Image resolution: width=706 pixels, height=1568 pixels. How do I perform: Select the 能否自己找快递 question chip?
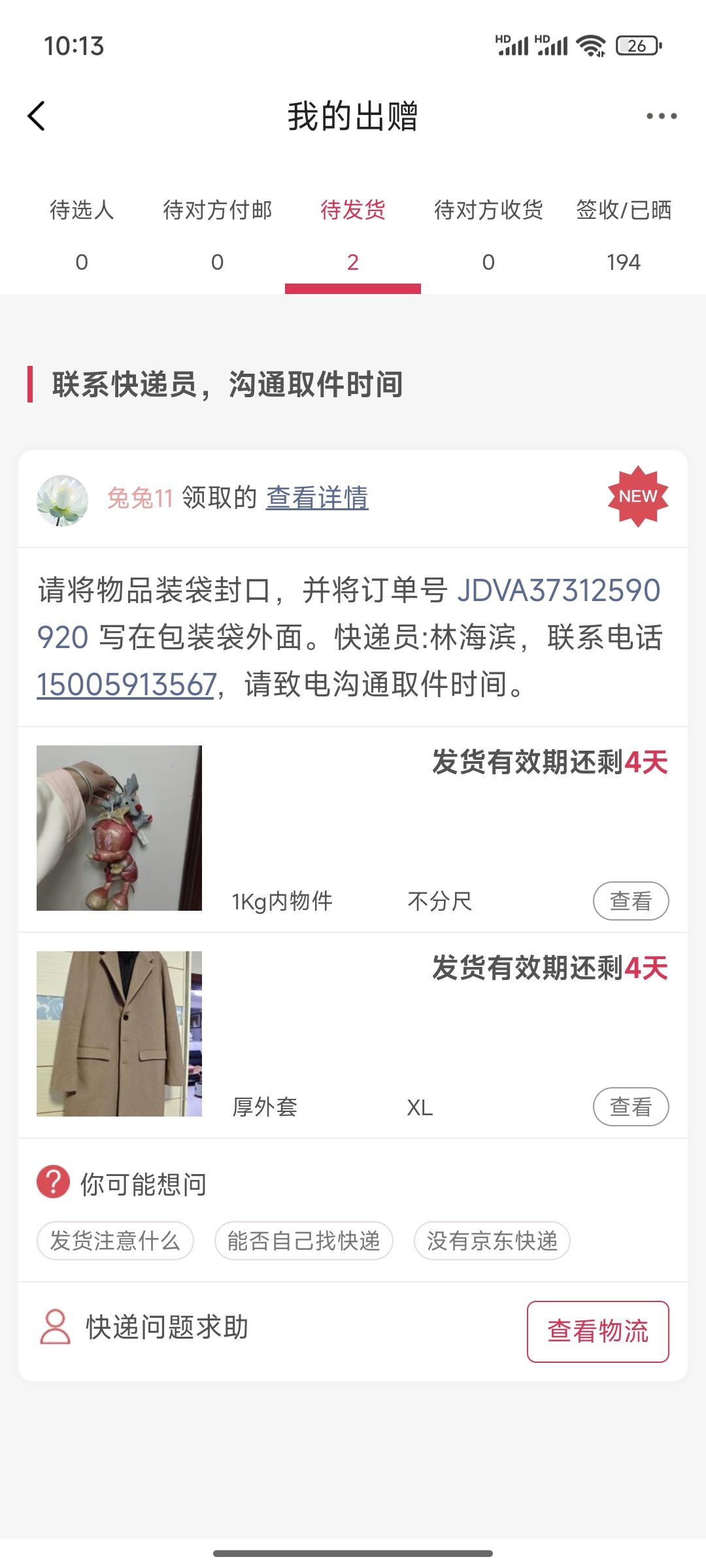pyautogui.click(x=303, y=1241)
